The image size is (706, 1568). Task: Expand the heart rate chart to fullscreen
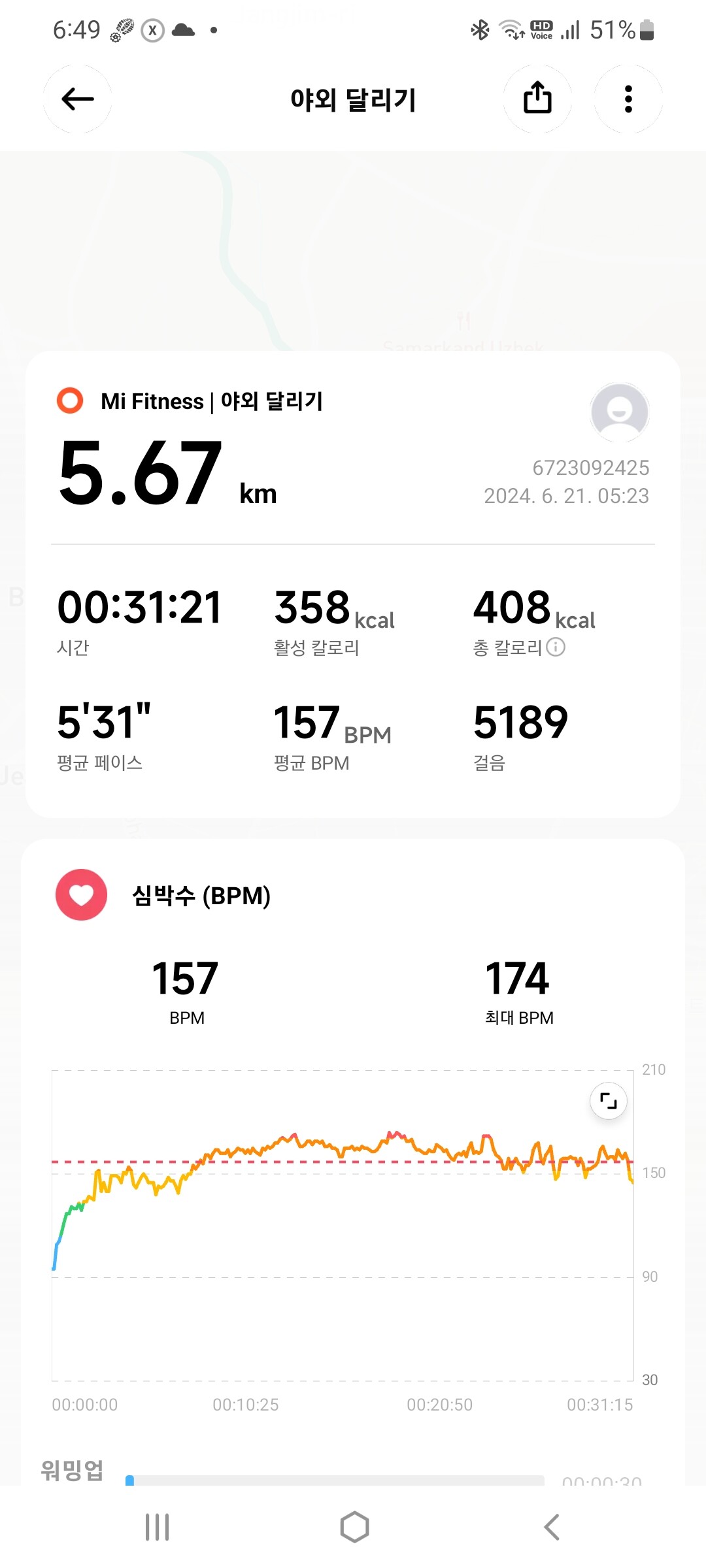tap(609, 1101)
